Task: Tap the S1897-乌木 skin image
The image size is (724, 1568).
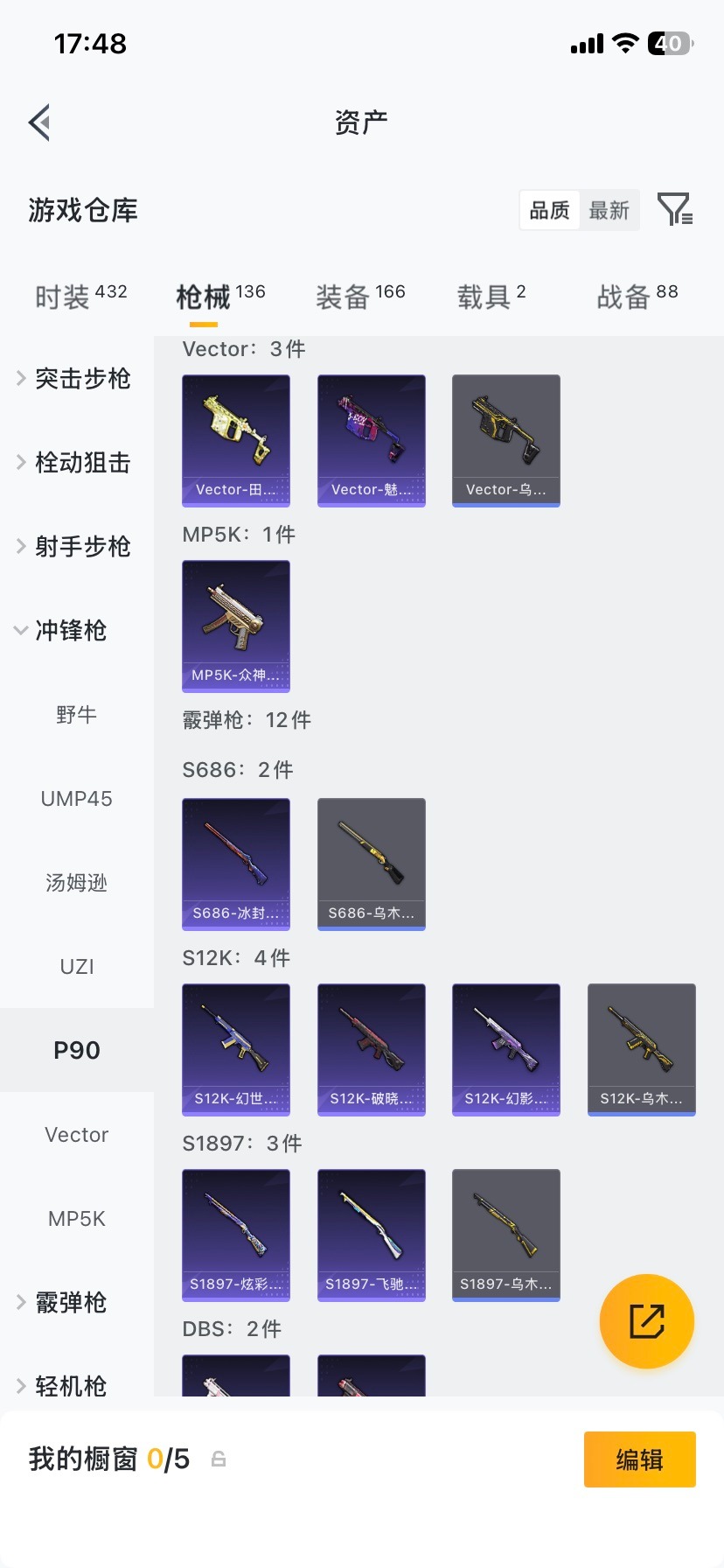Action: (x=505, y=1235)
